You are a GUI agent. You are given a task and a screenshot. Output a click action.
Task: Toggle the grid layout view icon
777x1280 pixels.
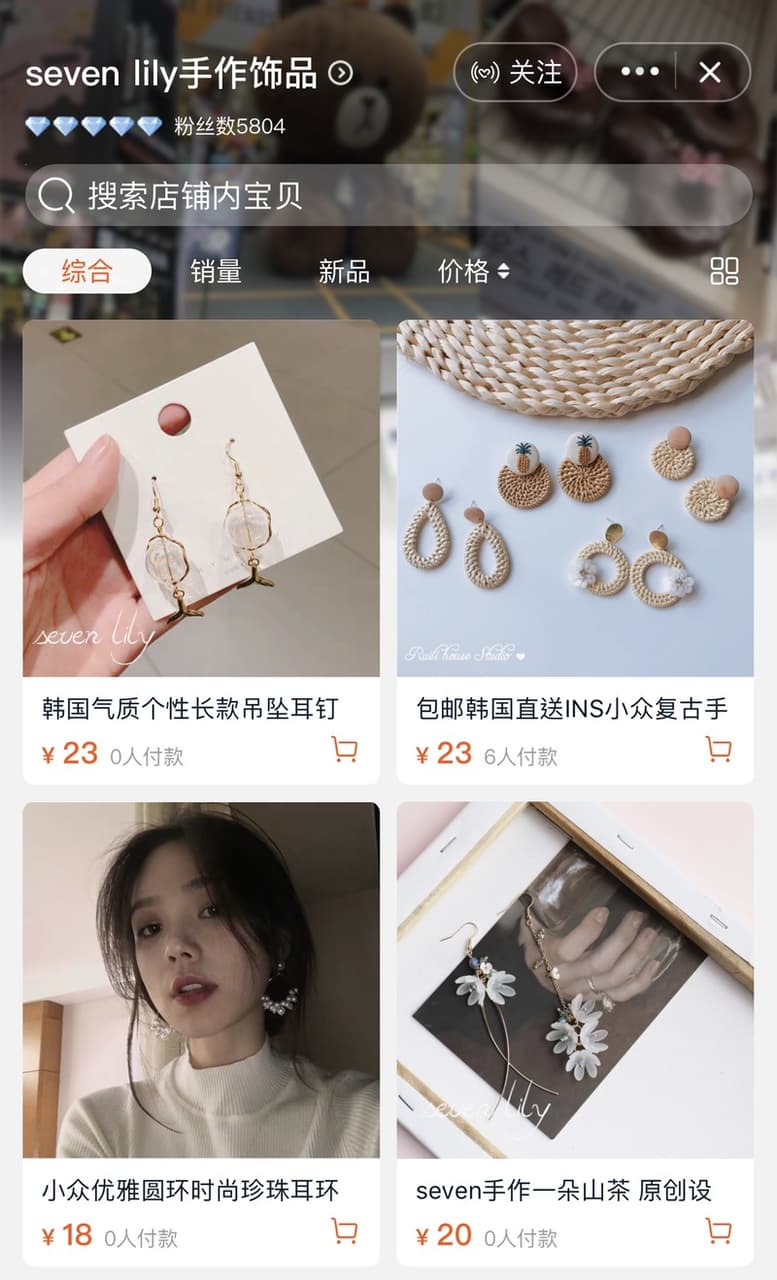click(x=724, y=271)
